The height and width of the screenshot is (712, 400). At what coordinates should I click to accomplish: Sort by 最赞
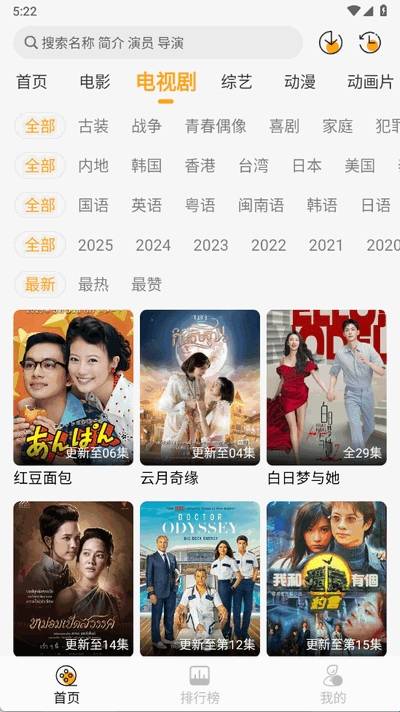tap(146, 284)
